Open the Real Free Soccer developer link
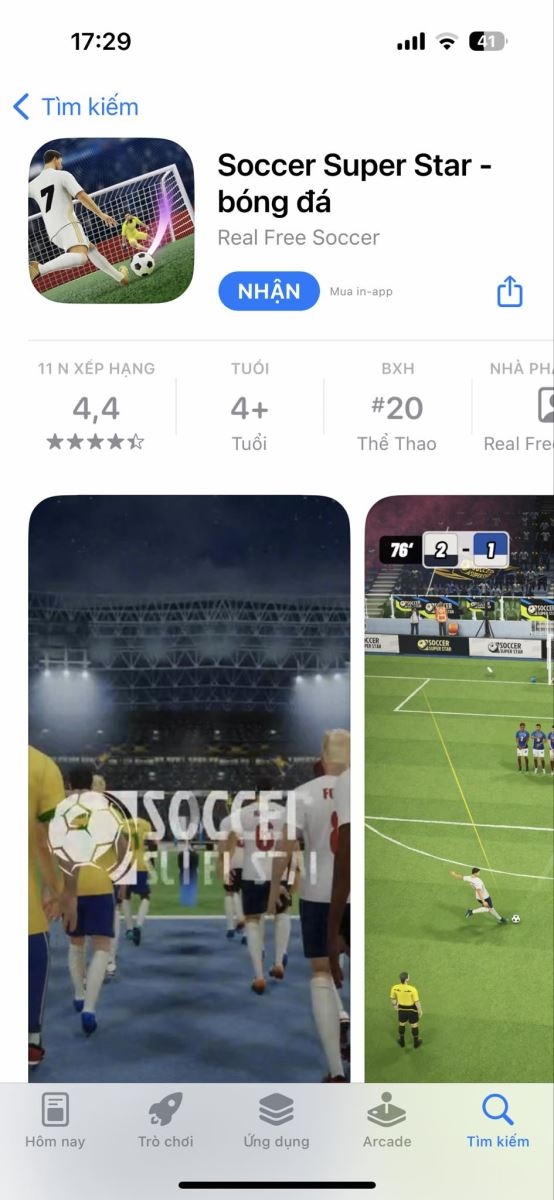This screenshot has width=554, height=1200. click(x=298, y=238)
